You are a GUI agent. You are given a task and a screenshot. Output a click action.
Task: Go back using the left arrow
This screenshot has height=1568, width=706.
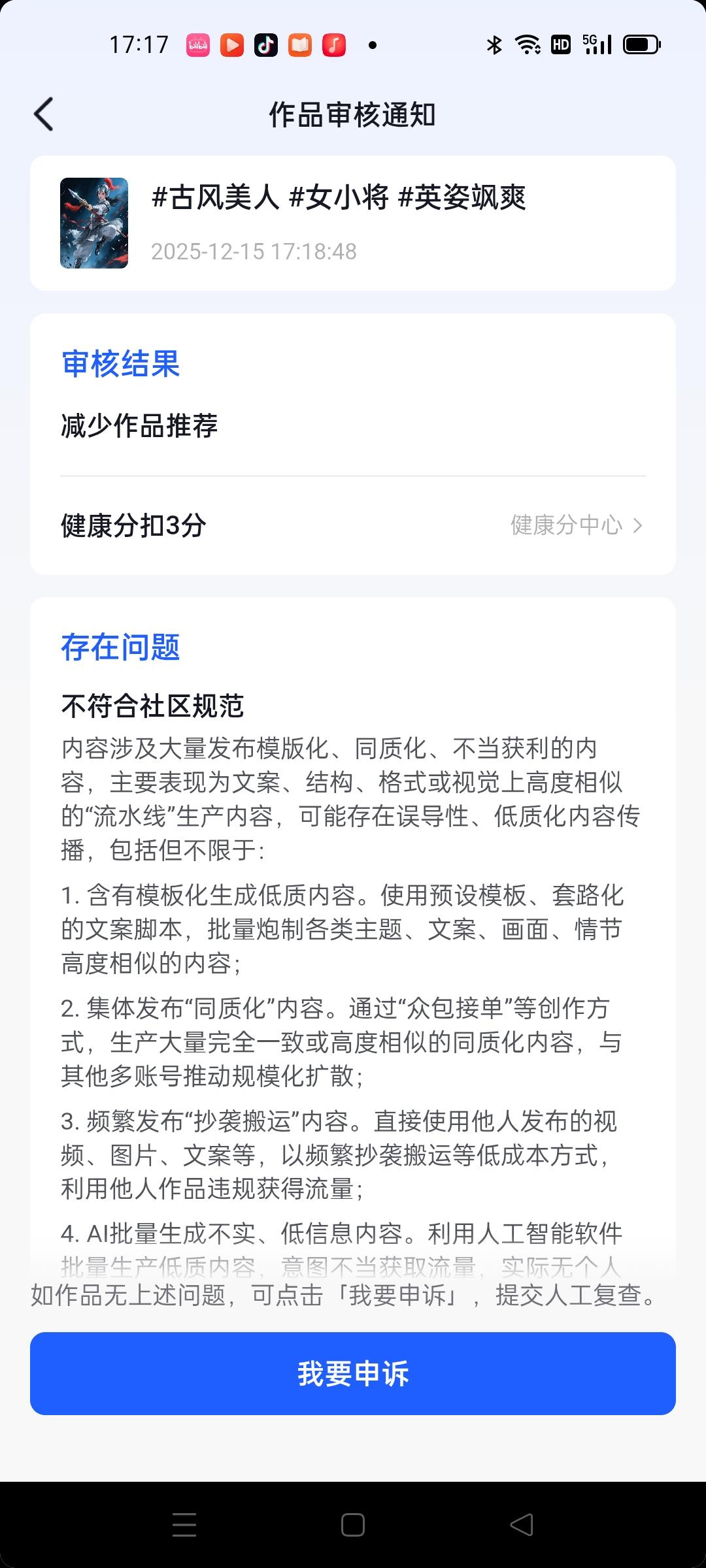click(x=43, y=114)
